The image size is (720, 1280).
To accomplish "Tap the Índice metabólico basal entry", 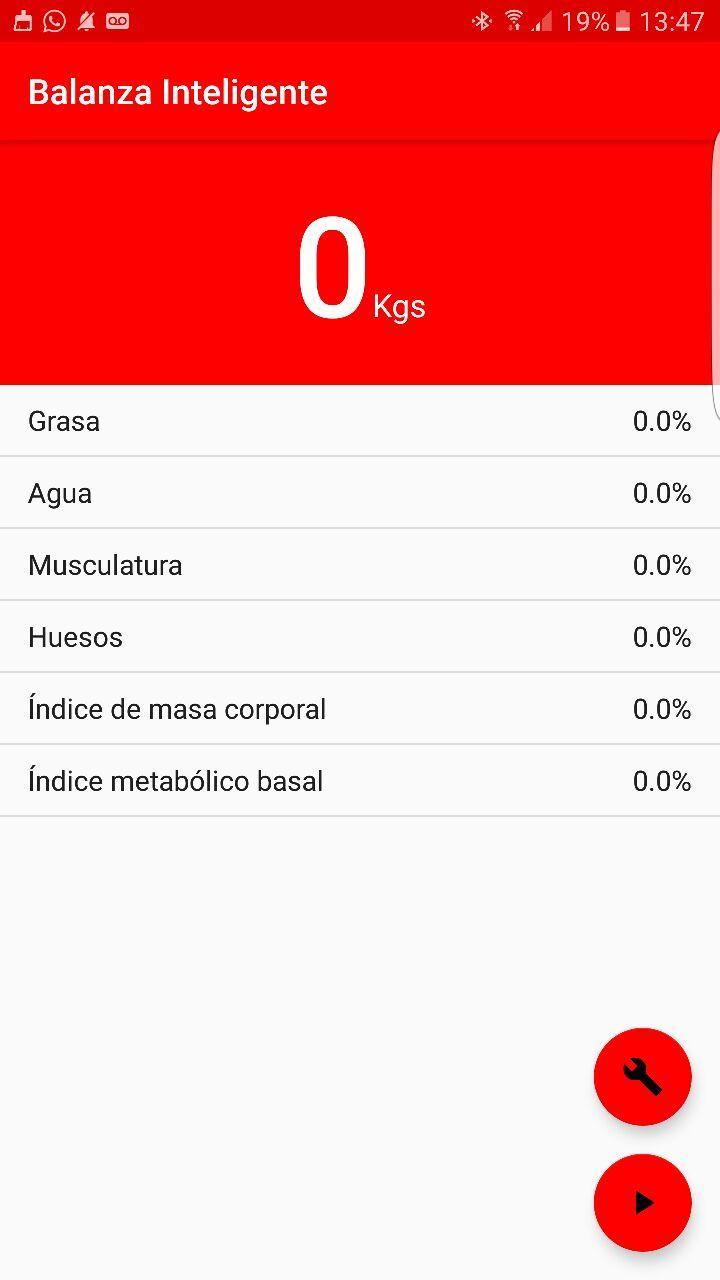I will (x=360, y=781).
